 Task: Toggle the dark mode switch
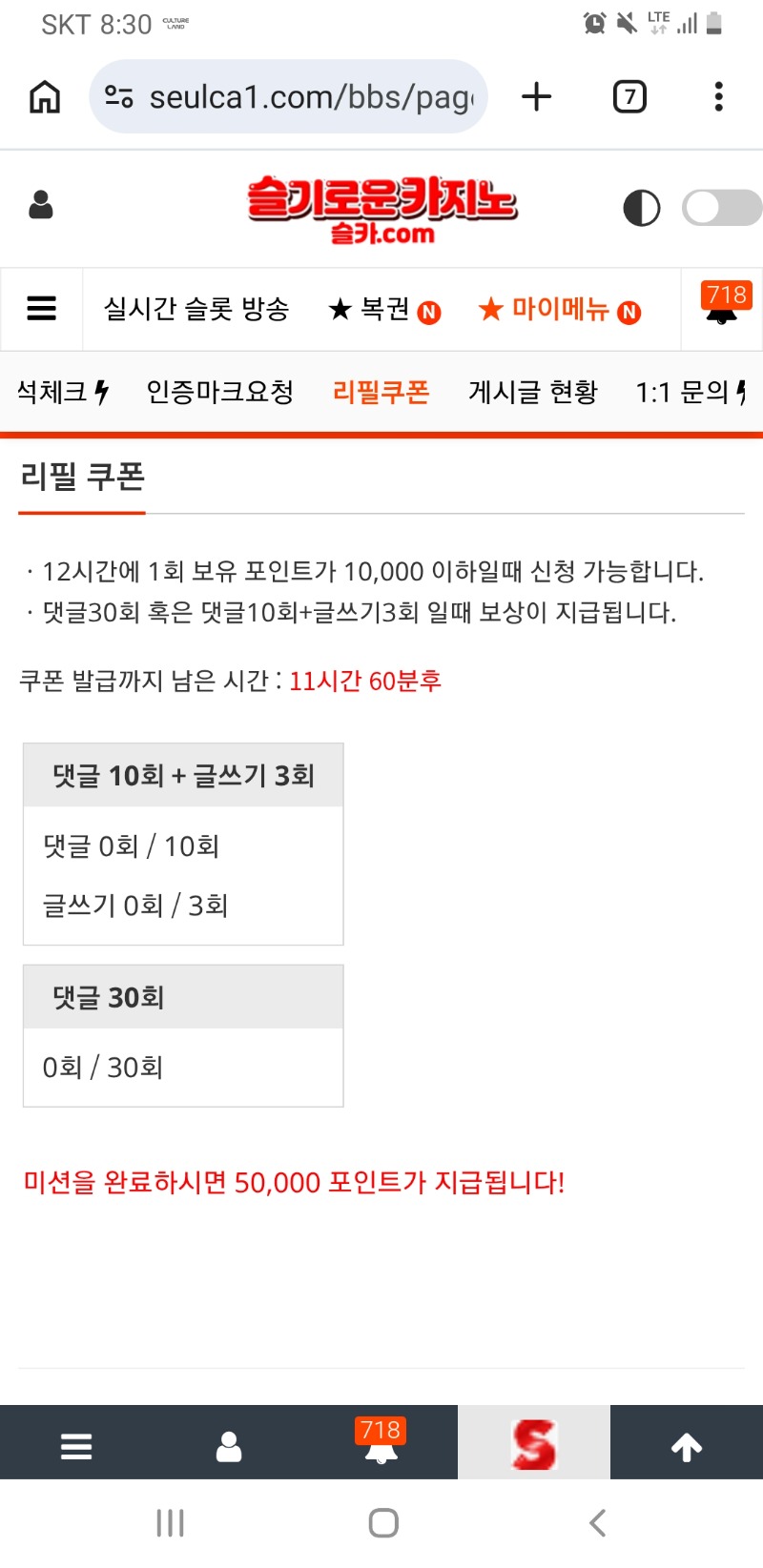[x=721, y=207]
